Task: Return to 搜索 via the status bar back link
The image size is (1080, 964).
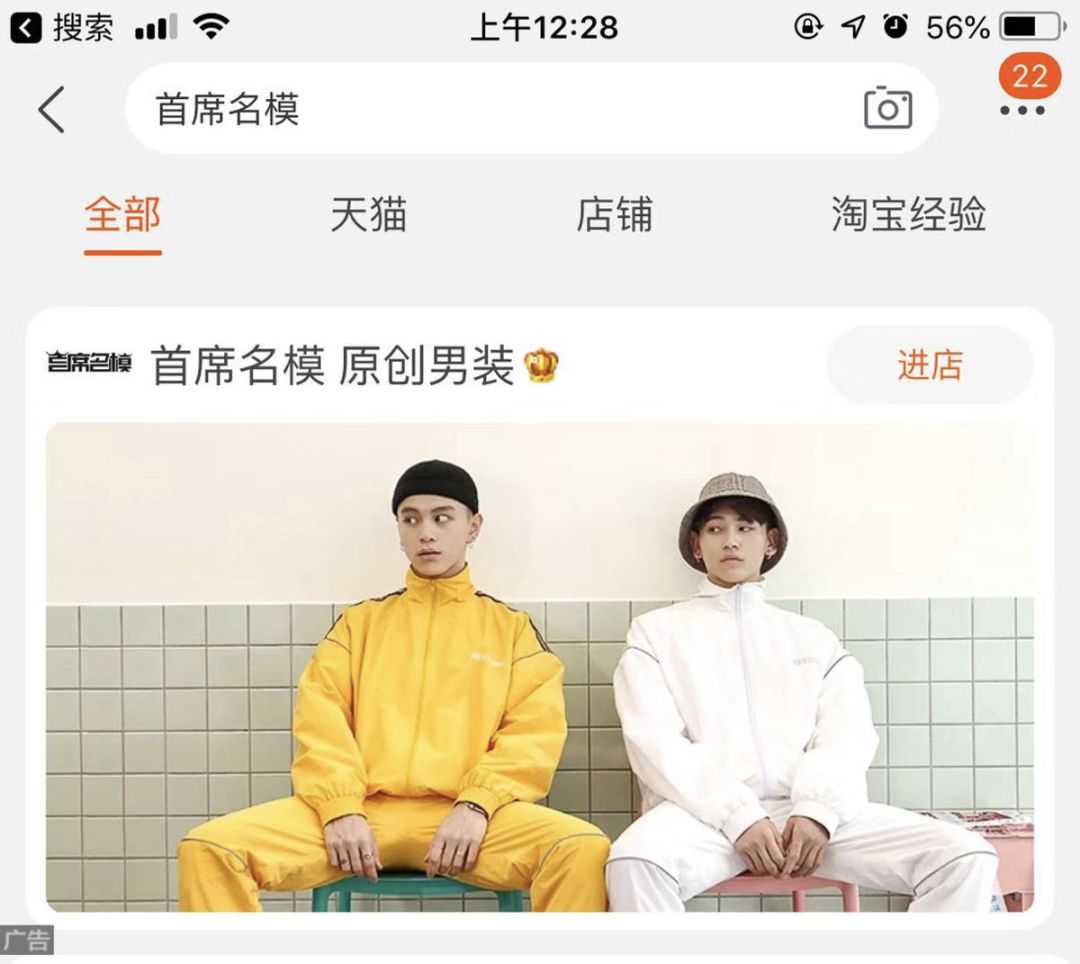Action: tap(62, 27)
